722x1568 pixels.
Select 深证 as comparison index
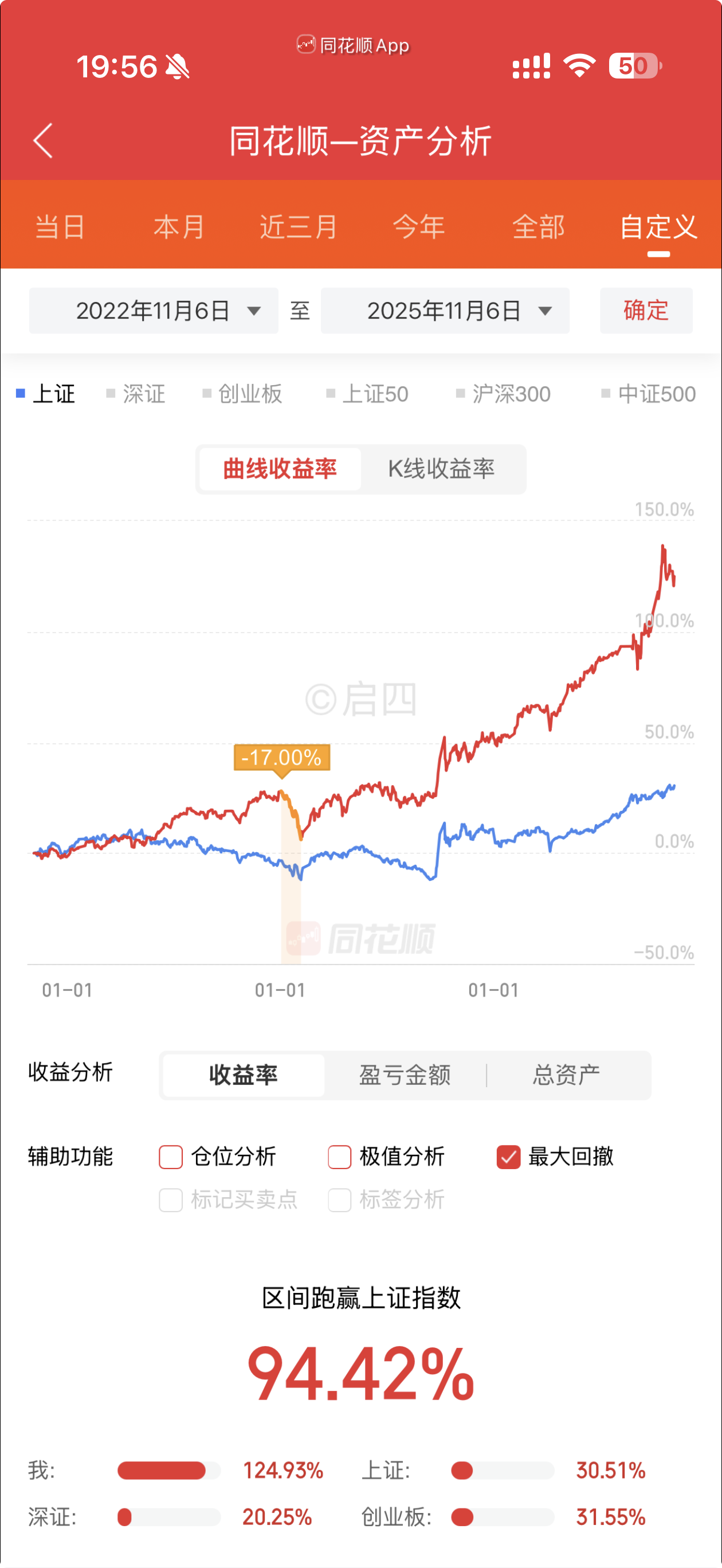(137, 394)
